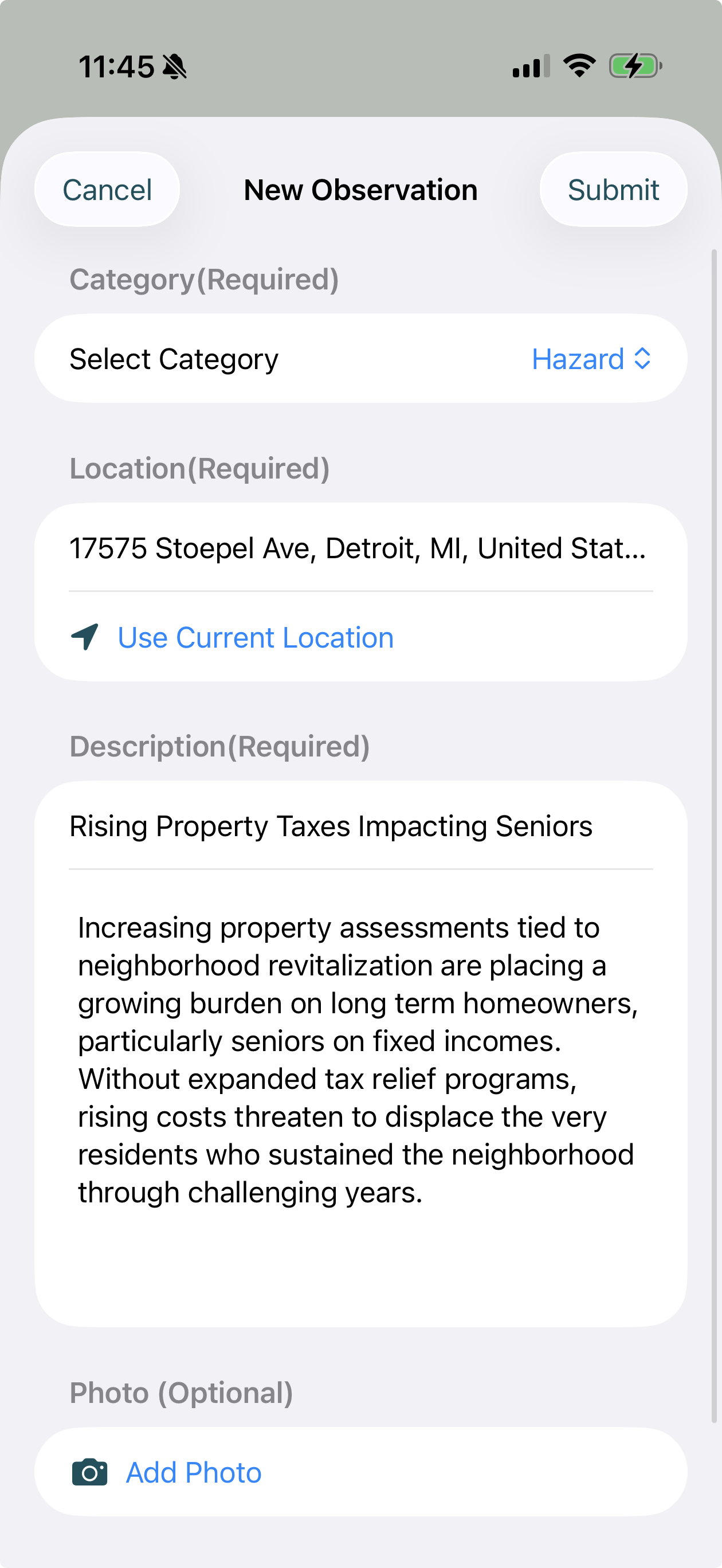
Task: Use Current Location for the observation
Action: point(256,638)
